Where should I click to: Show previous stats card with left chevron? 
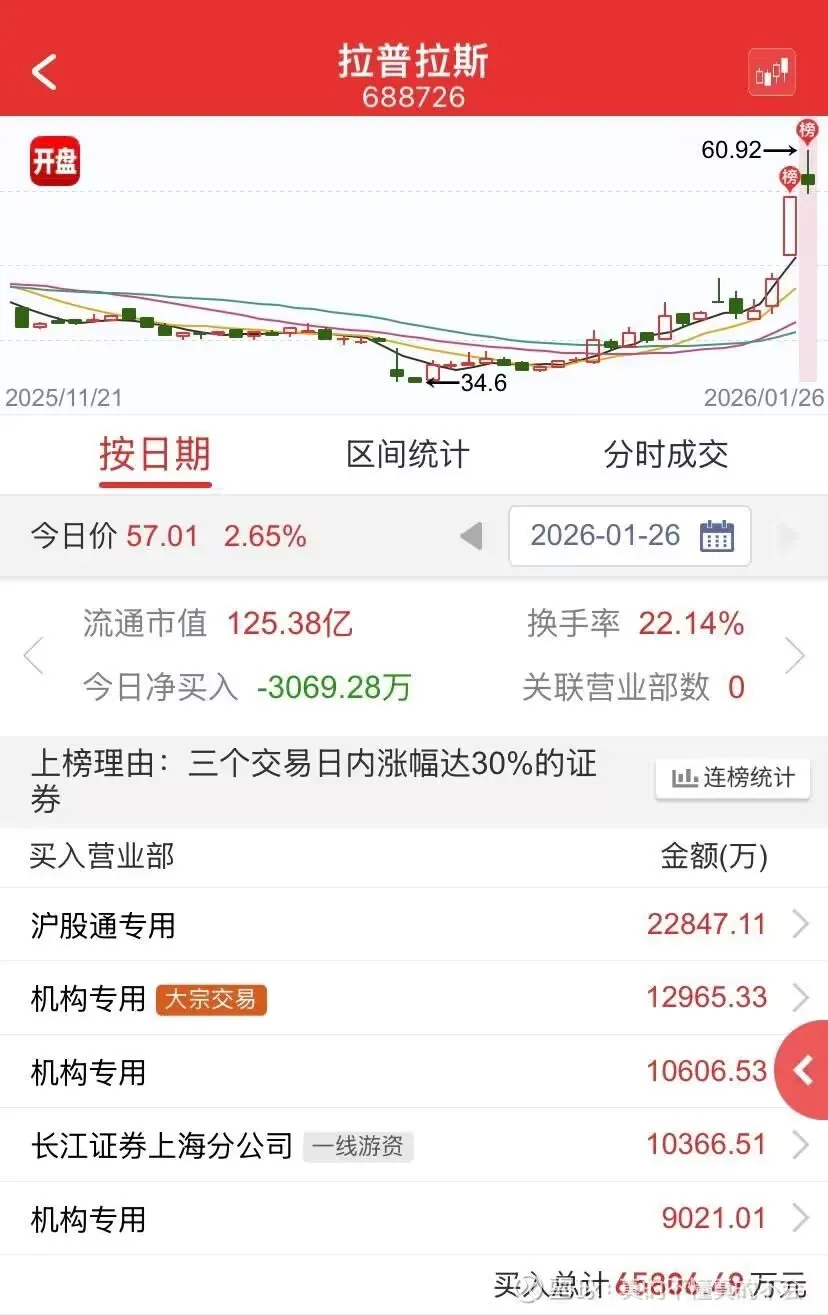[33, 656]
